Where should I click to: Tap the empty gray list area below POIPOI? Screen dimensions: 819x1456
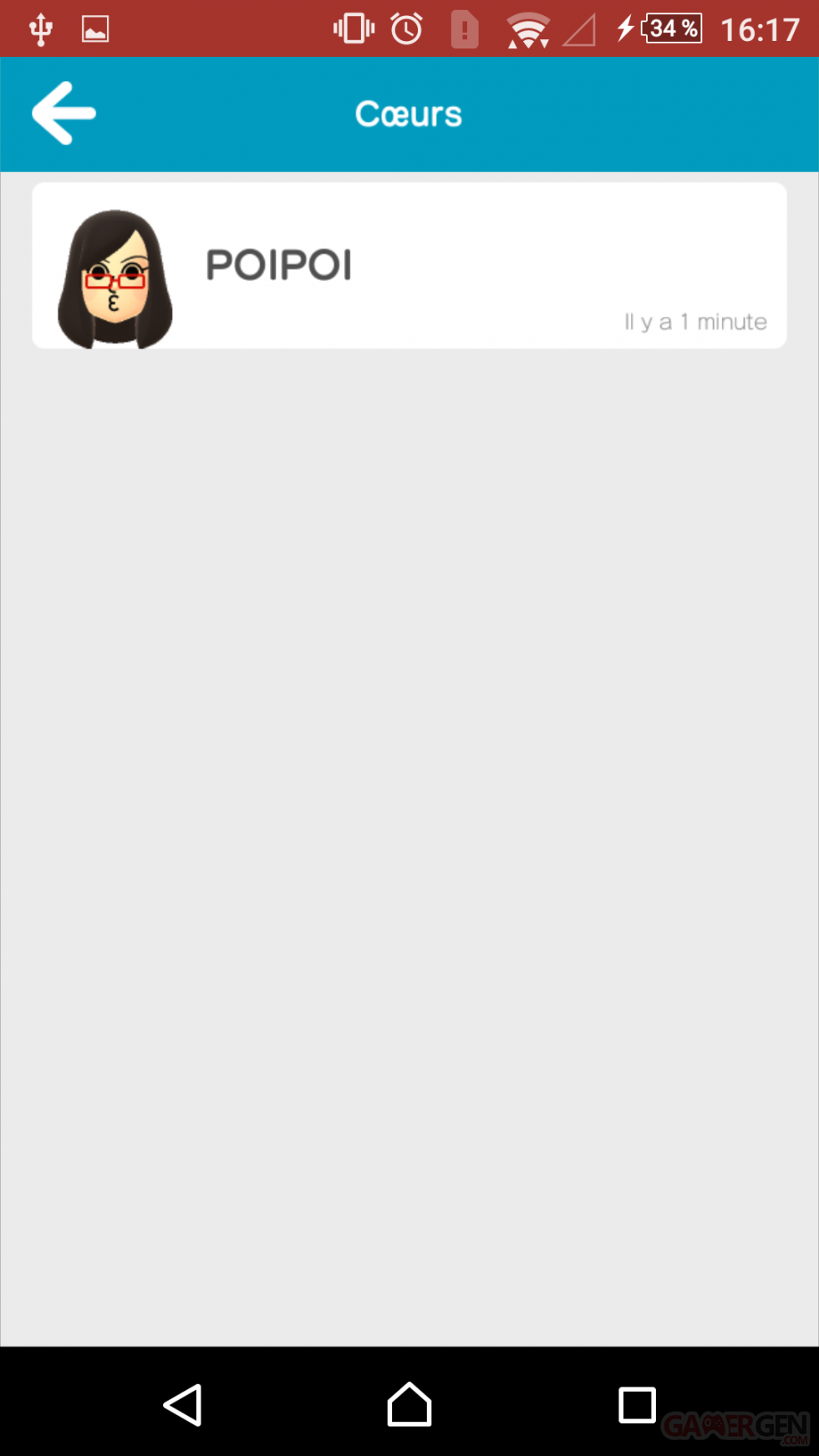pyautogui.click(x=409, y=752)
